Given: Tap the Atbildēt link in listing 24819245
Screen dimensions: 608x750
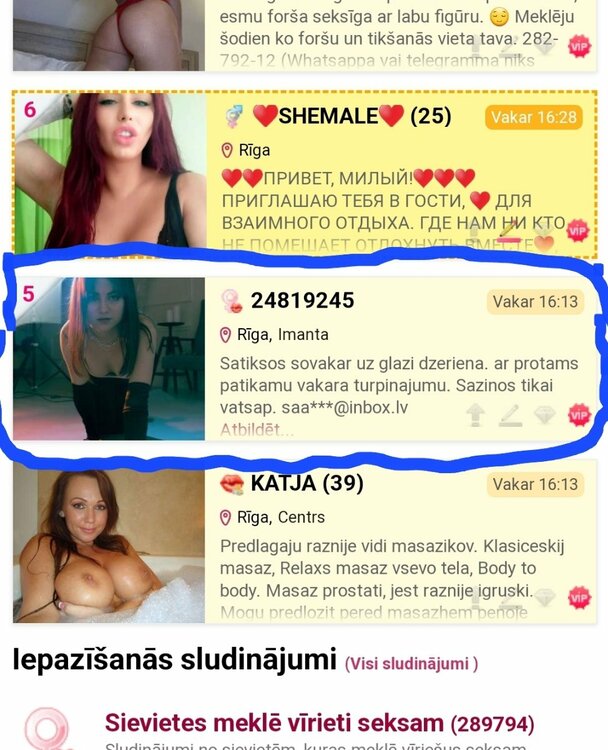Looking at the screenshot, I should click(257, 431).
